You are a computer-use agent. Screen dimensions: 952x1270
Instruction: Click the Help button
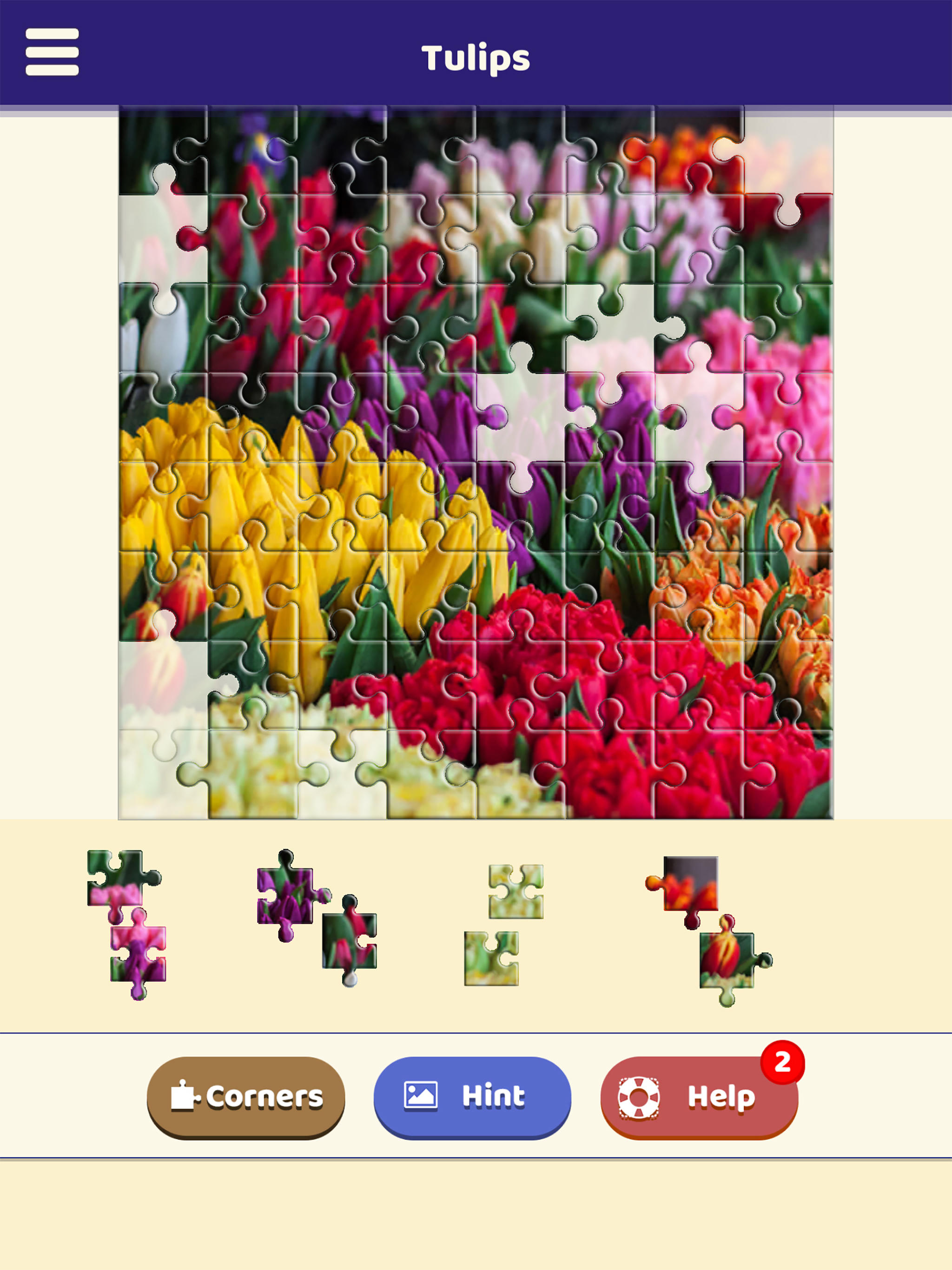(698, 1095)
